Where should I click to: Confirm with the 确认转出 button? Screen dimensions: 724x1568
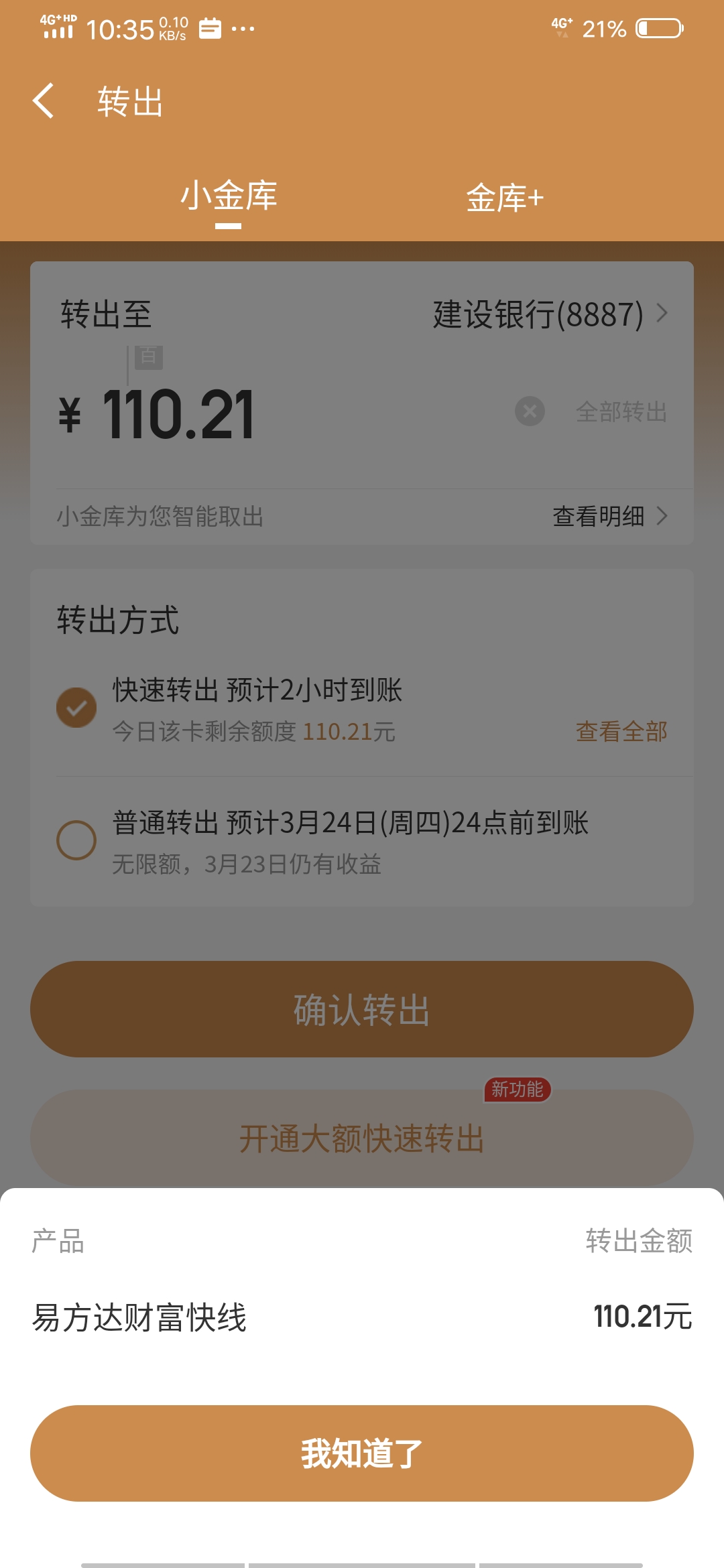coord(362,1009)
